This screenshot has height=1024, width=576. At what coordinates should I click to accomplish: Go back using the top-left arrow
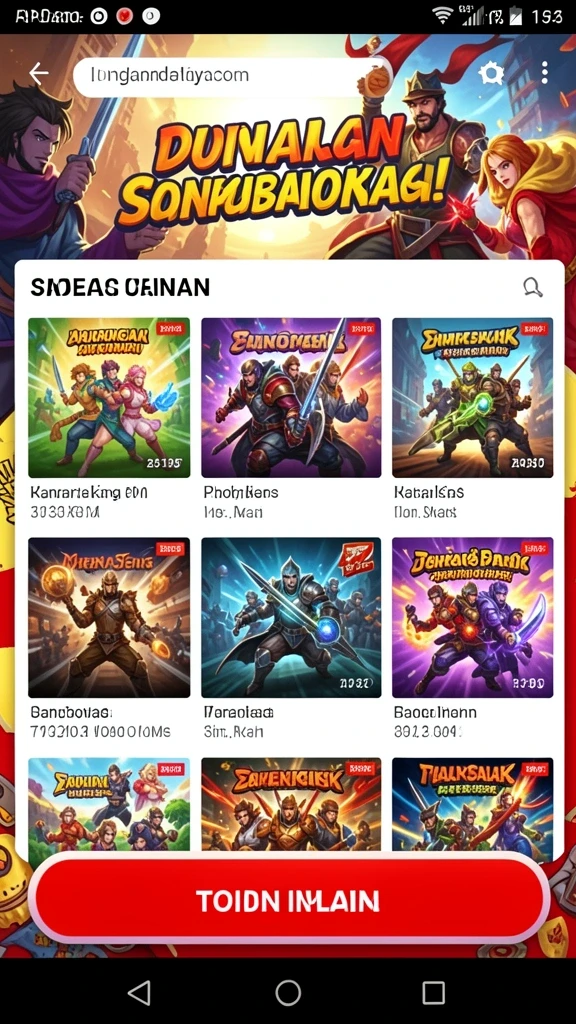(39, 74)
